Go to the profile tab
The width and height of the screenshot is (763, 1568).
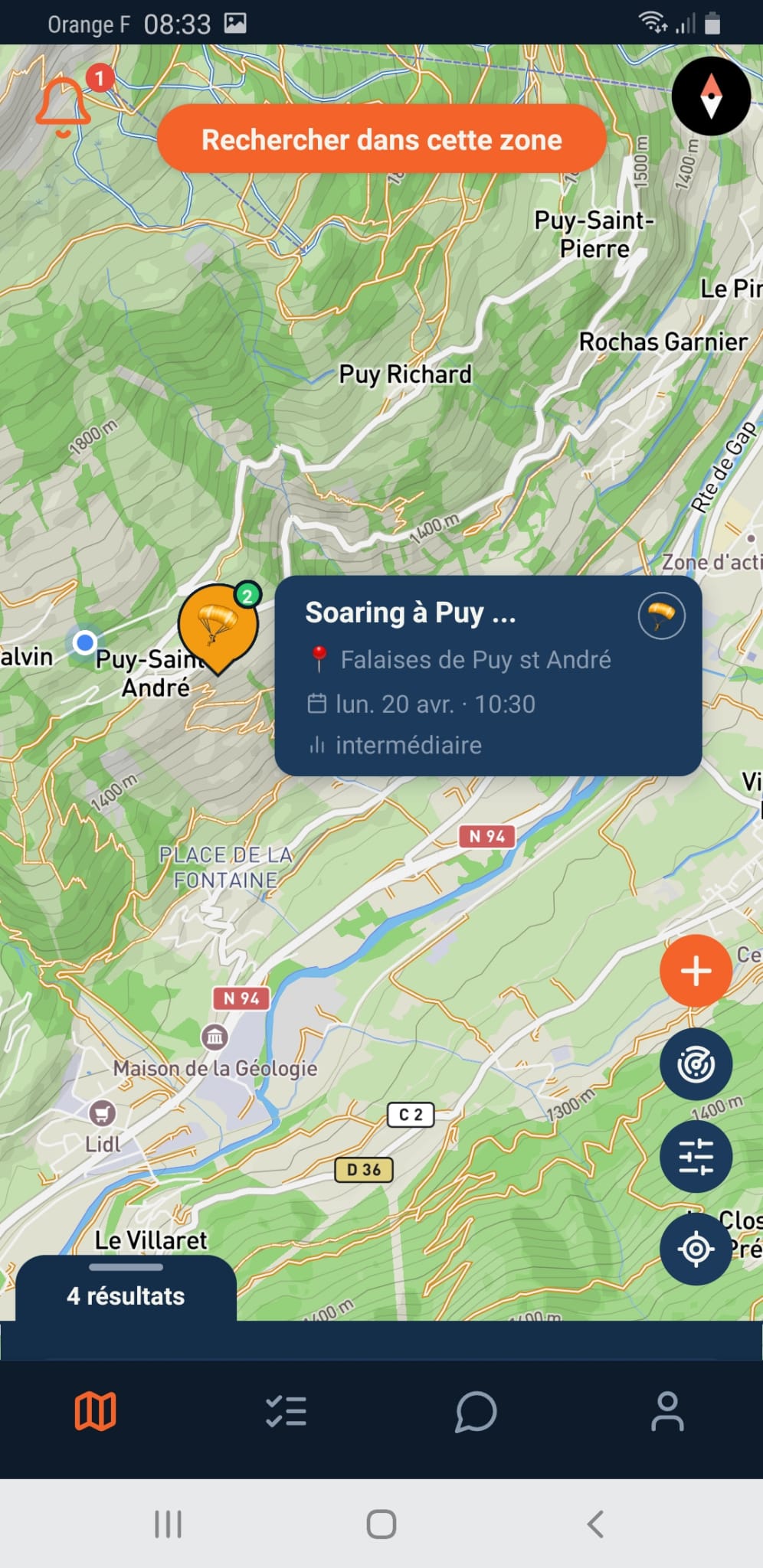666,1411
